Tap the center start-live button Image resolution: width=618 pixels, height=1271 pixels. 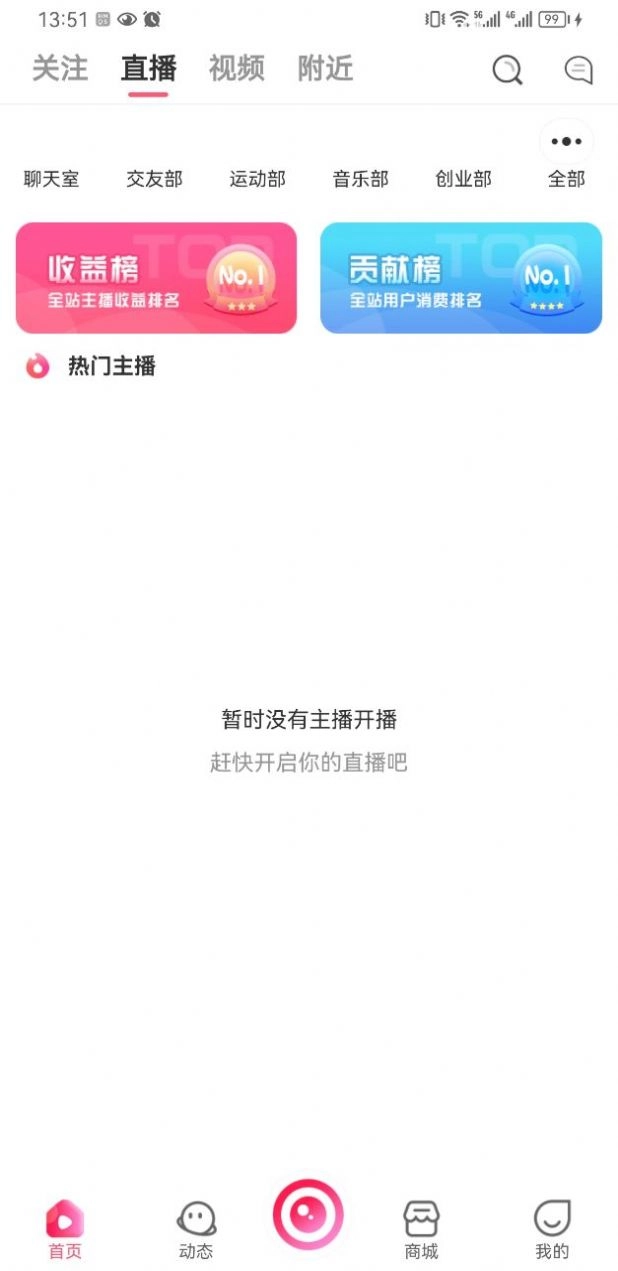tap(308, 1214)
